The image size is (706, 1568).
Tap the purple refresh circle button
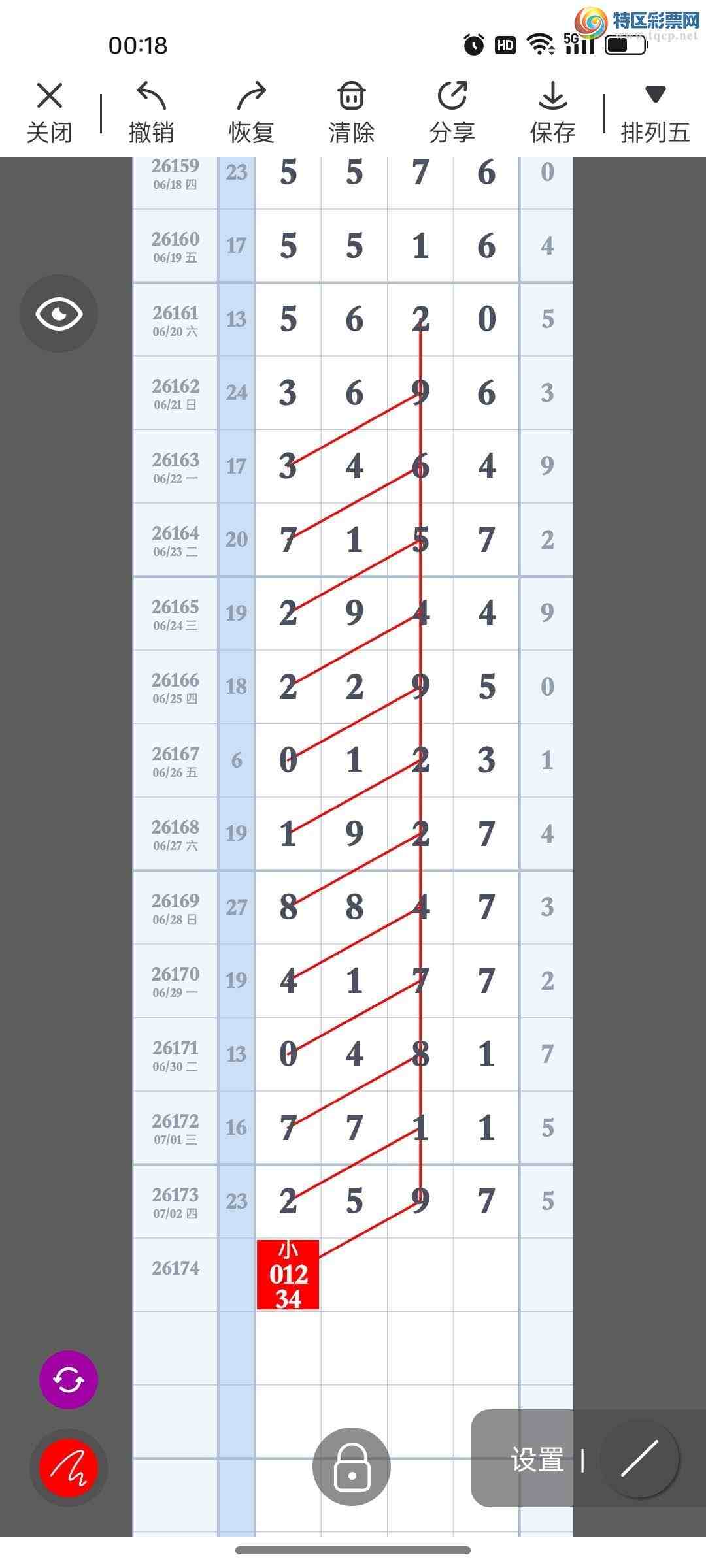click(x=69, y=1379)
